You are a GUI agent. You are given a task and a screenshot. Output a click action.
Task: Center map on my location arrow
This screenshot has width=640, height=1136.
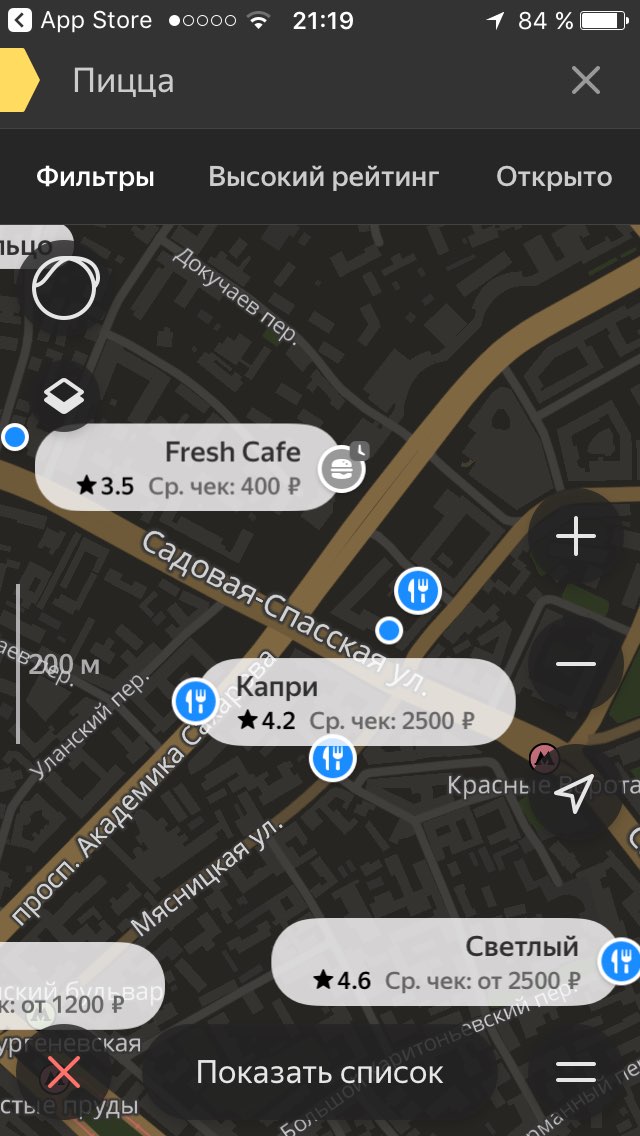pos(574,795)
